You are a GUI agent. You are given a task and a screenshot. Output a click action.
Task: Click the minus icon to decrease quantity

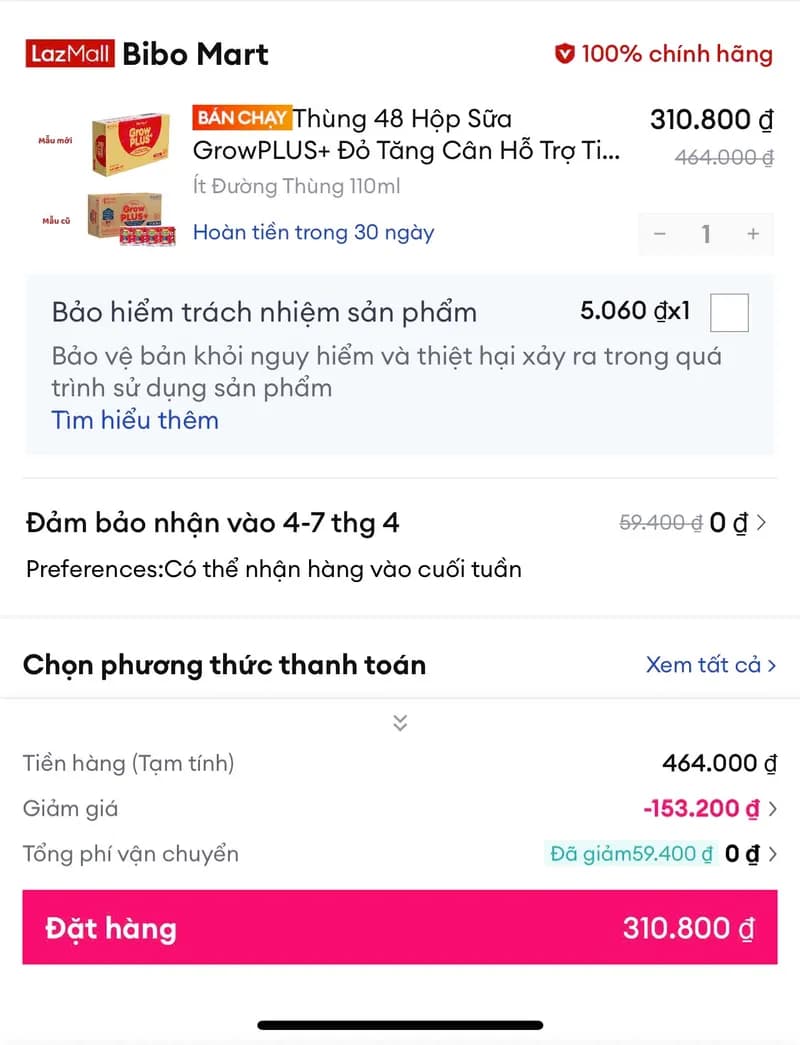[x=659, y=234]
